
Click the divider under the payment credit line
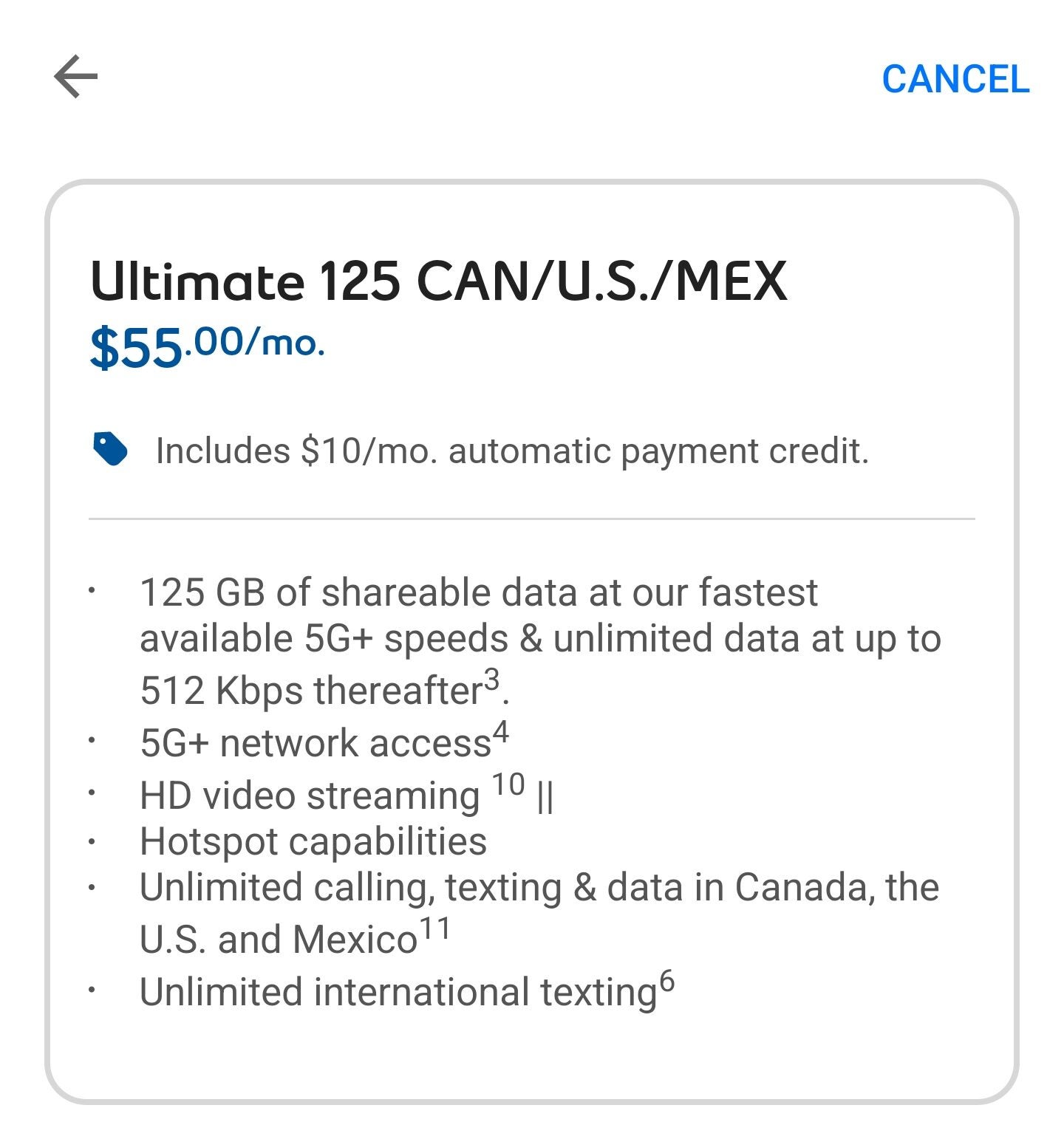click(532, 519)
